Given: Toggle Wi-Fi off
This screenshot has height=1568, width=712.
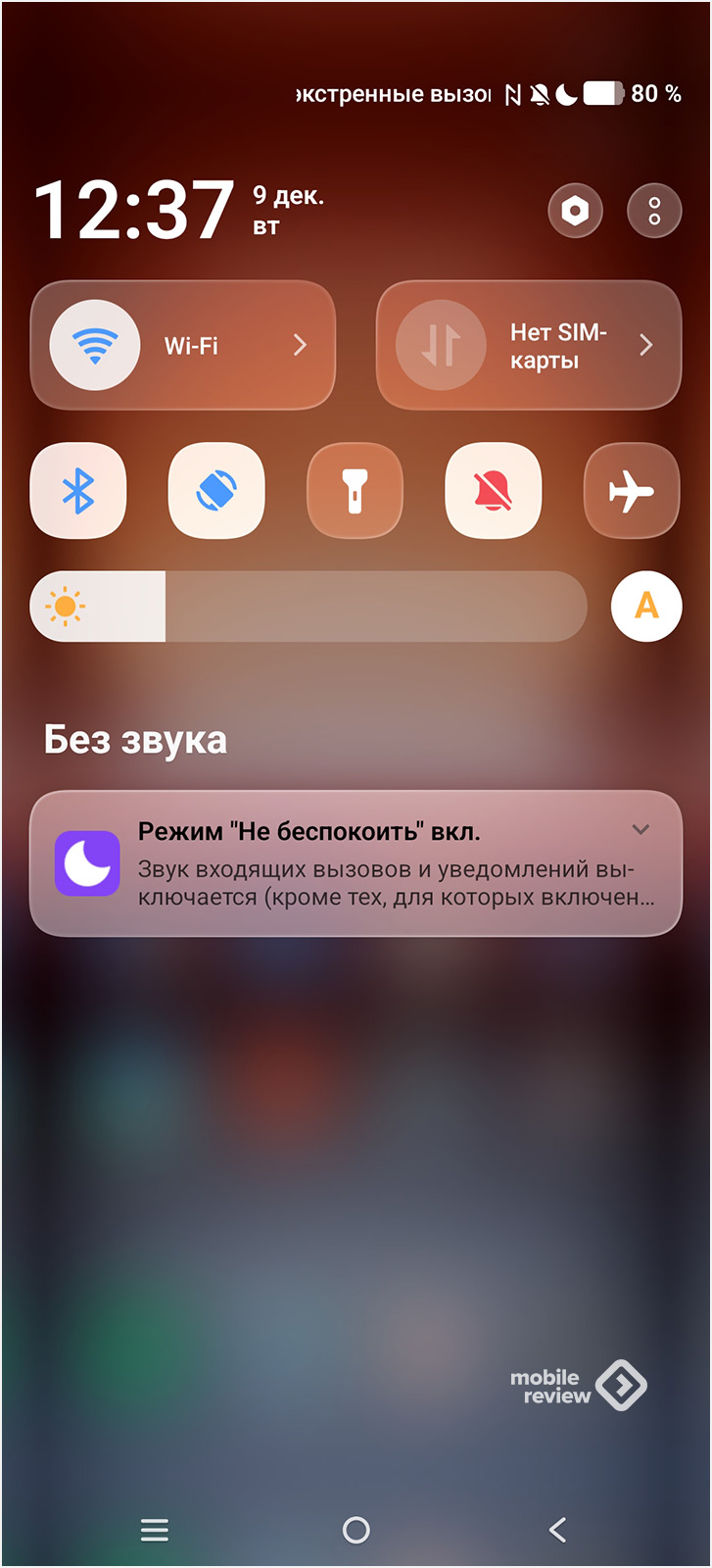Looking at the screenshot, I should 95,345.
